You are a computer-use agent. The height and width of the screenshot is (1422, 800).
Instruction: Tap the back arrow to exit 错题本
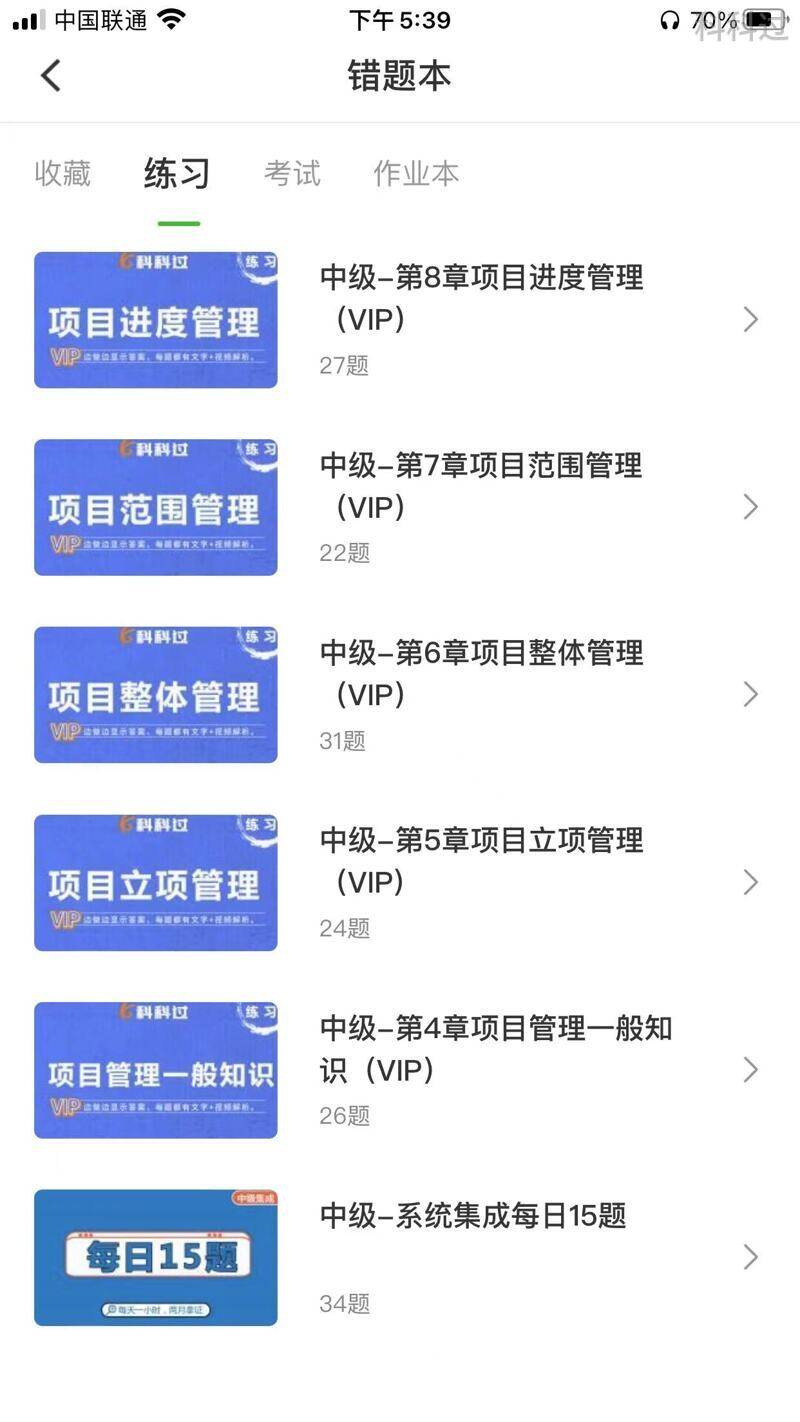pyautogui.click(x=50, y=75)
